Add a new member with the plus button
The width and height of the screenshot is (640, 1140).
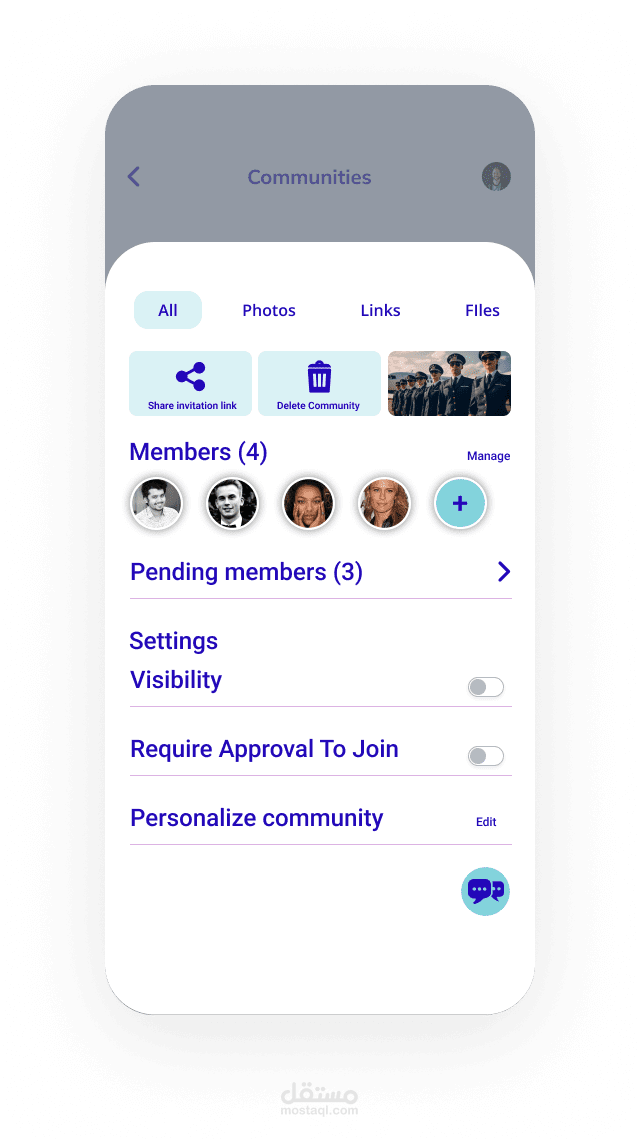(460, 503)
